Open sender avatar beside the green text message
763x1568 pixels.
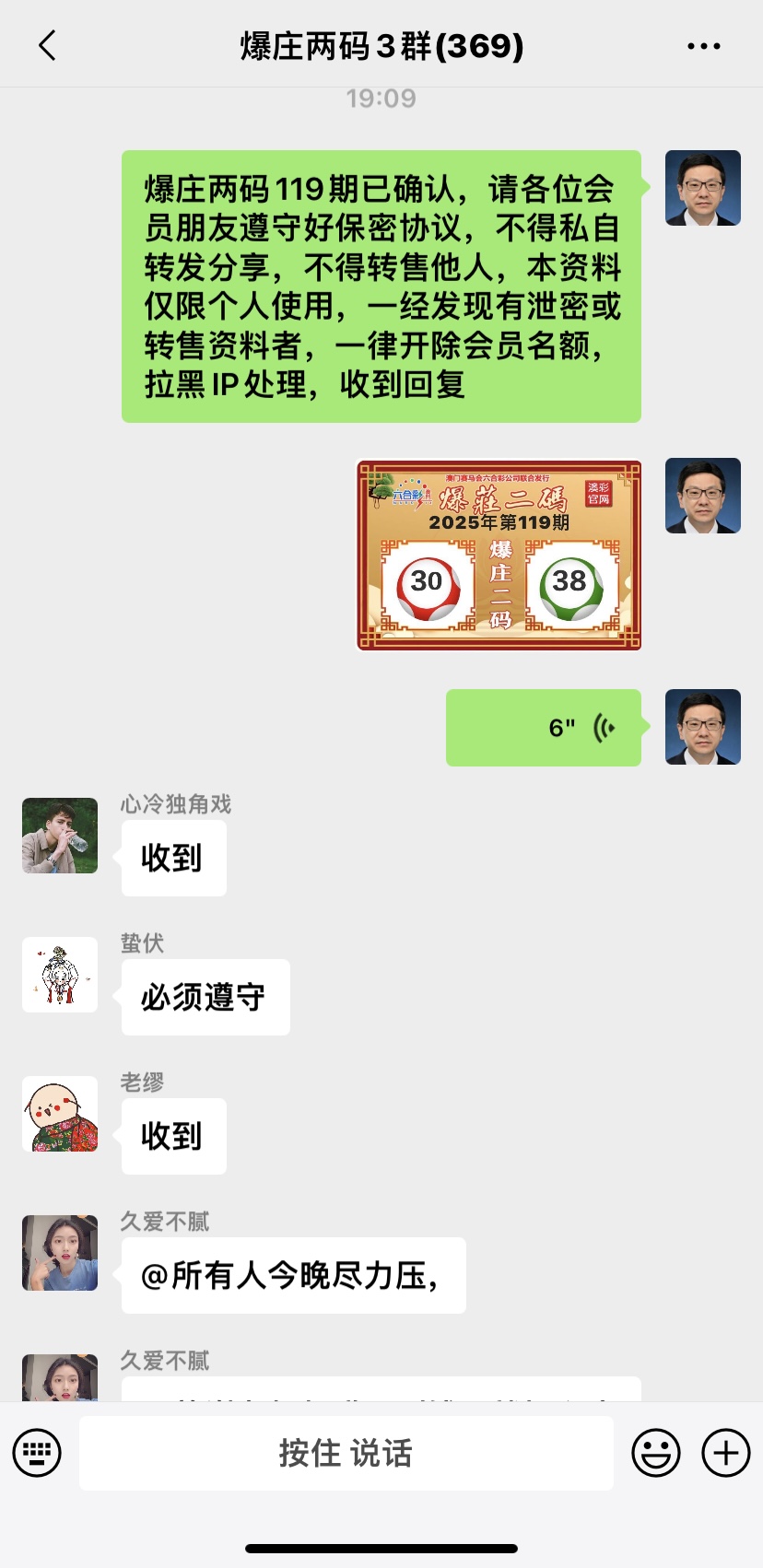(x=703, y=188)
